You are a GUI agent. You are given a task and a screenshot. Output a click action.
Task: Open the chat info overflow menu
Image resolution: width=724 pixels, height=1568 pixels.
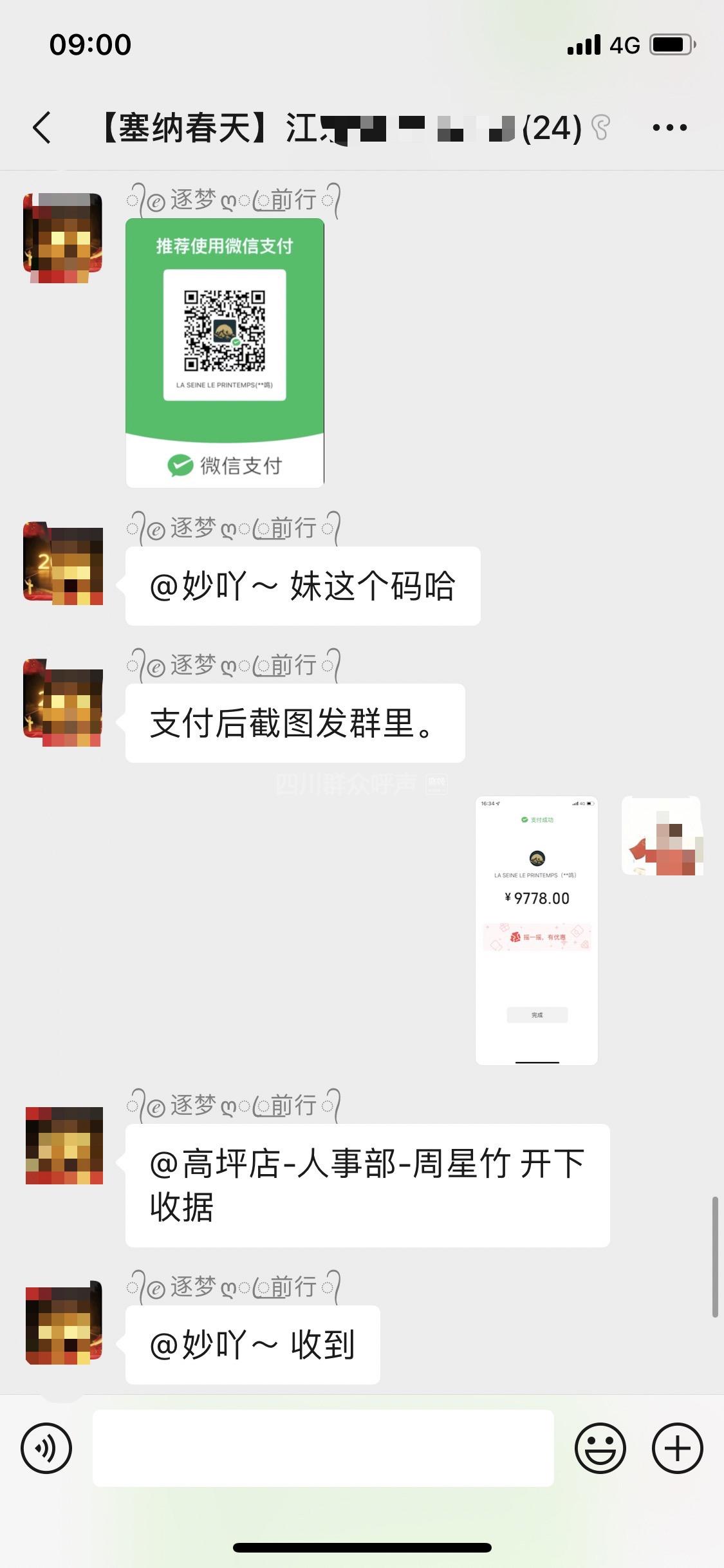(x=669, y=127)
